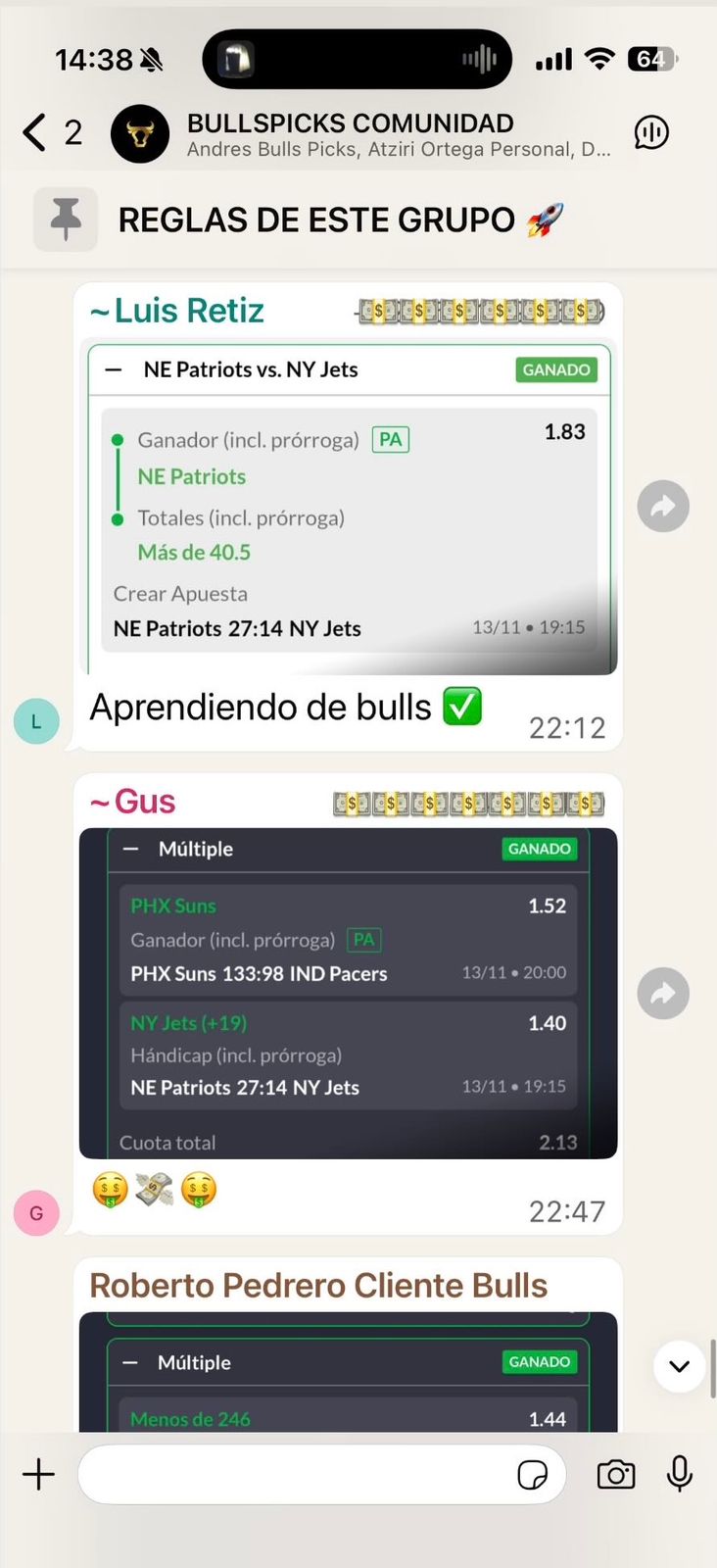Select the GANADO badge on Gus's parlay
Image resolution: width=717 pixels, height=1568 pixels.
(x=540, y=849)
